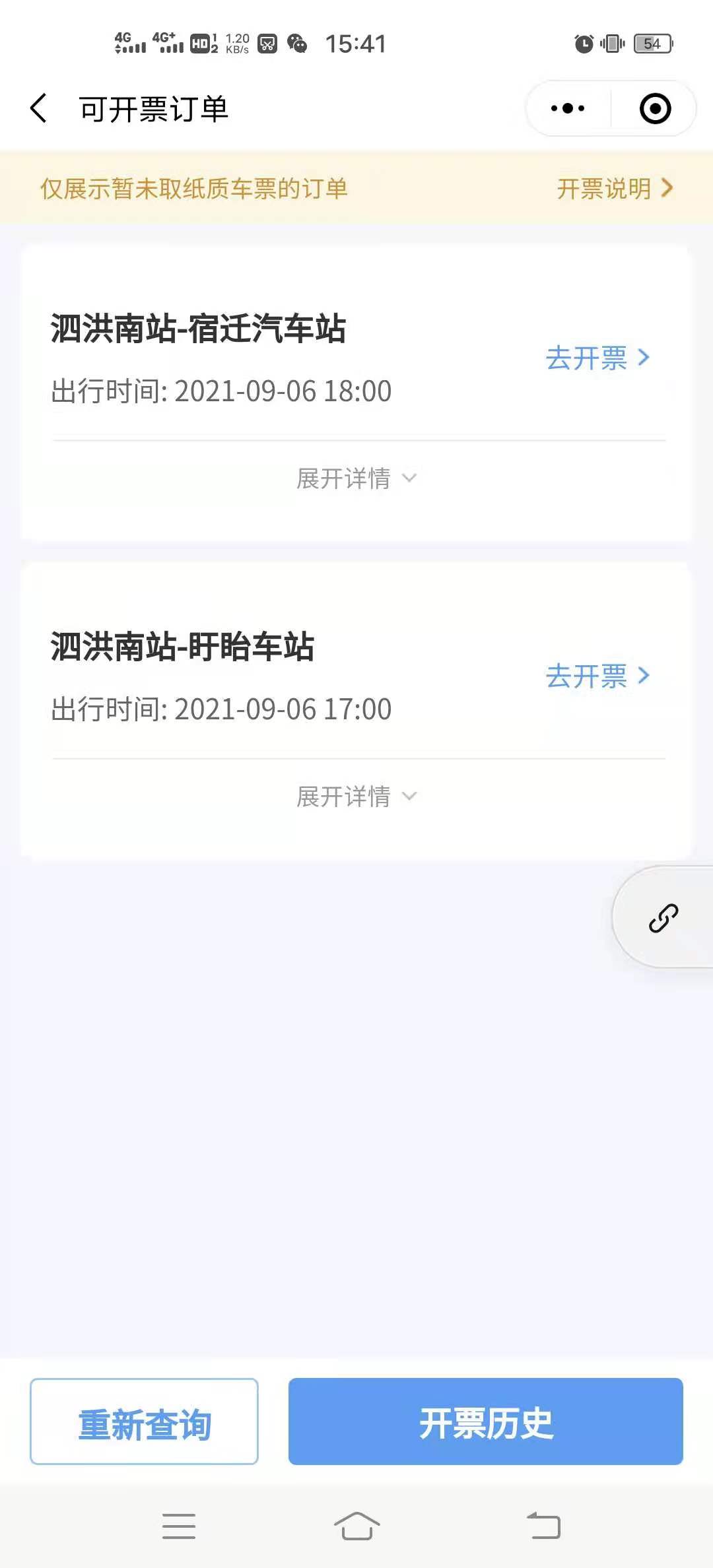Viewport: 713px width, 1568px height.
Task: Close the mini program via circle icon
Action: tap(655, 108)
